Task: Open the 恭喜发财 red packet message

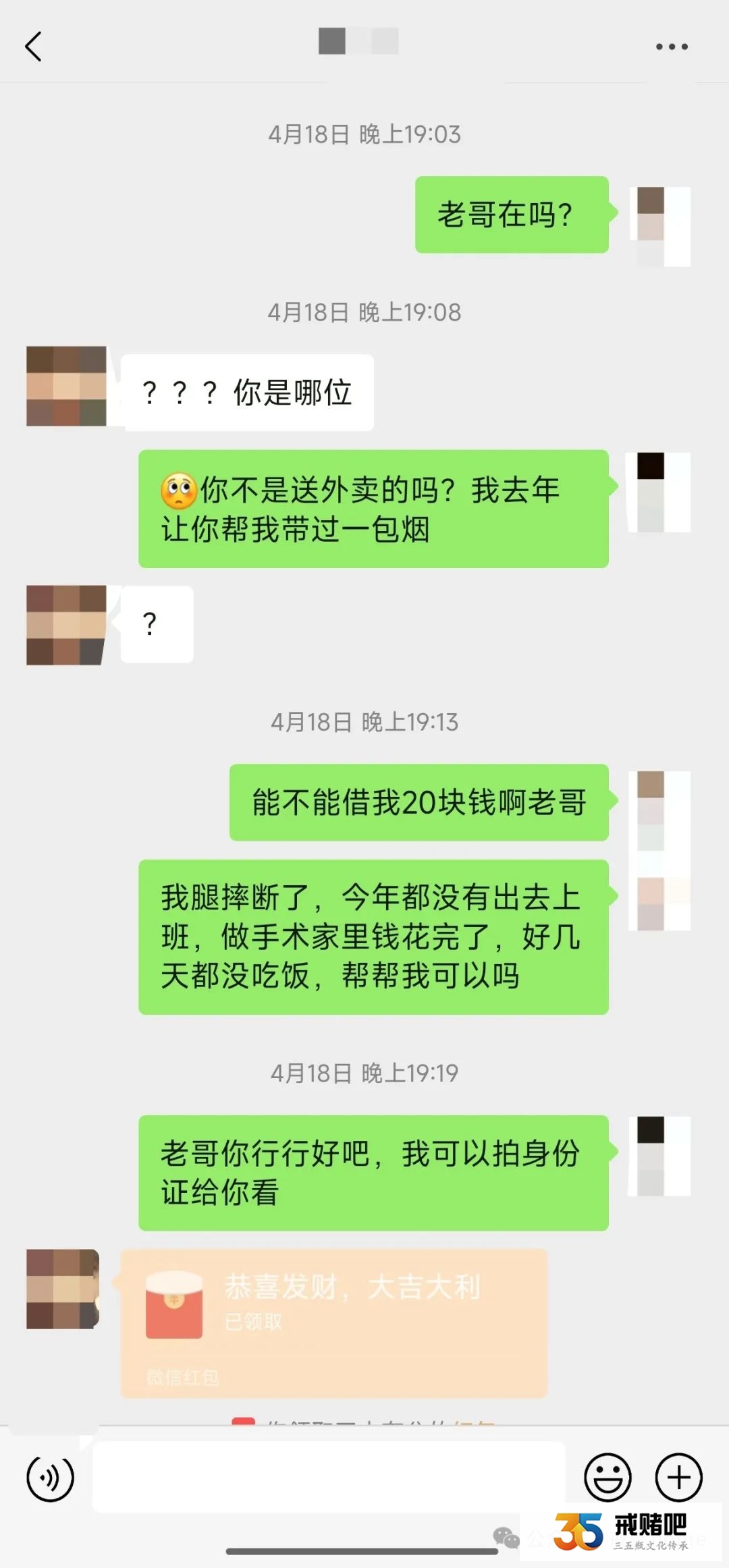Action: pyautogui.click(x=333, y=1321)
